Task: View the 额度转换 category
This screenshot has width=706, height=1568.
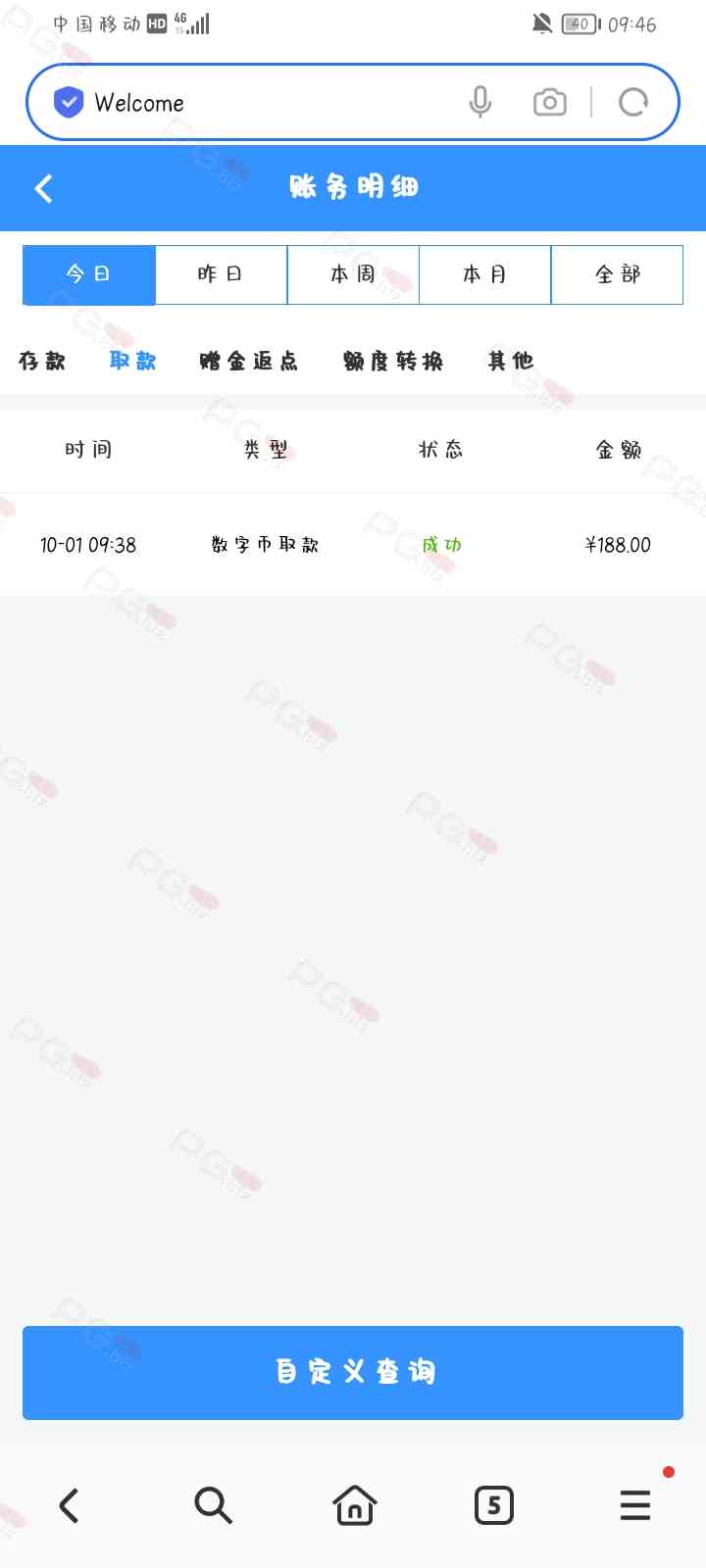Action: point(393,362)
